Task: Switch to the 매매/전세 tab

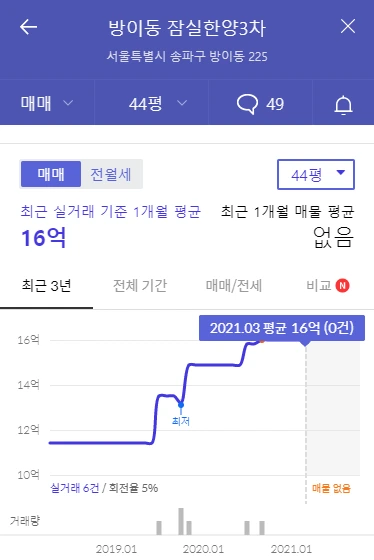Action: pos(234,286)
